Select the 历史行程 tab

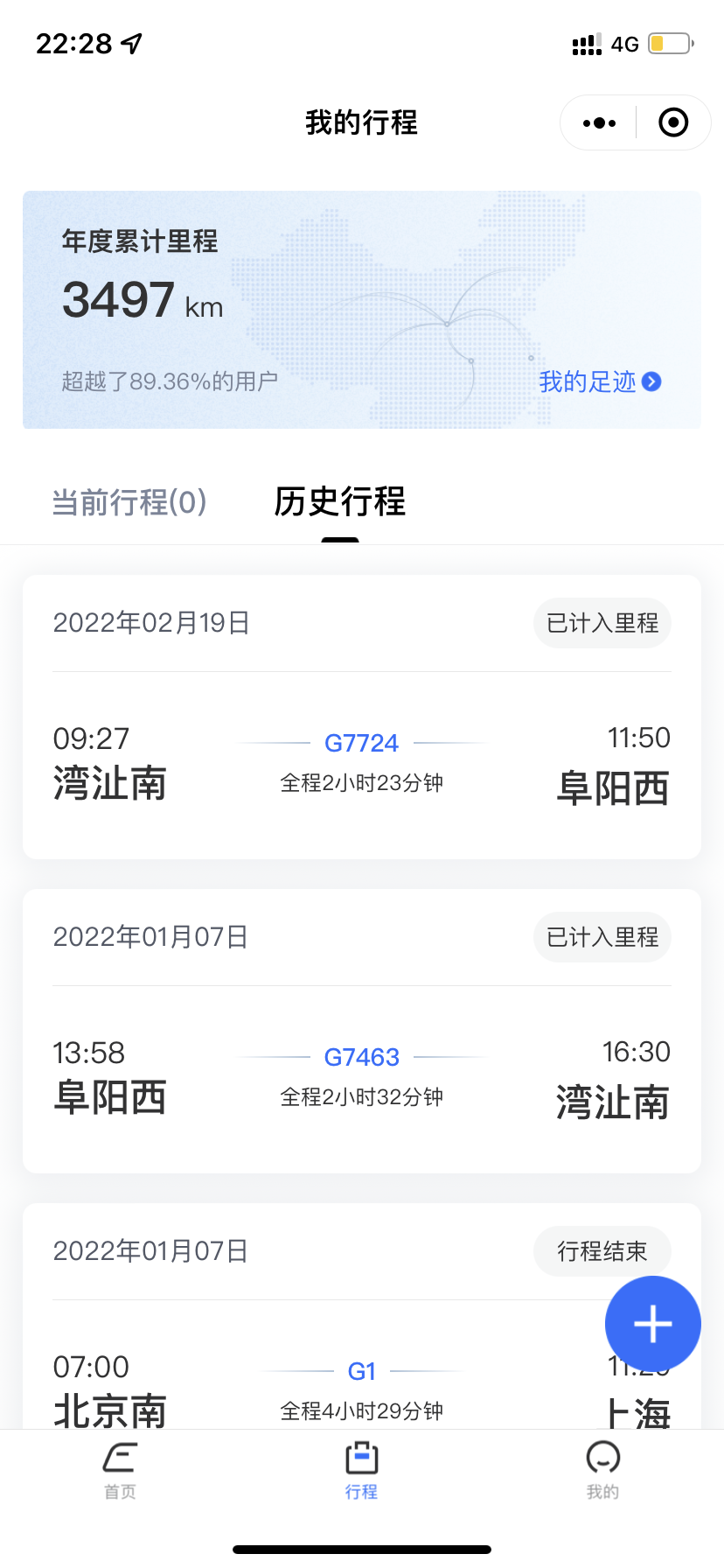coord(340,501)
